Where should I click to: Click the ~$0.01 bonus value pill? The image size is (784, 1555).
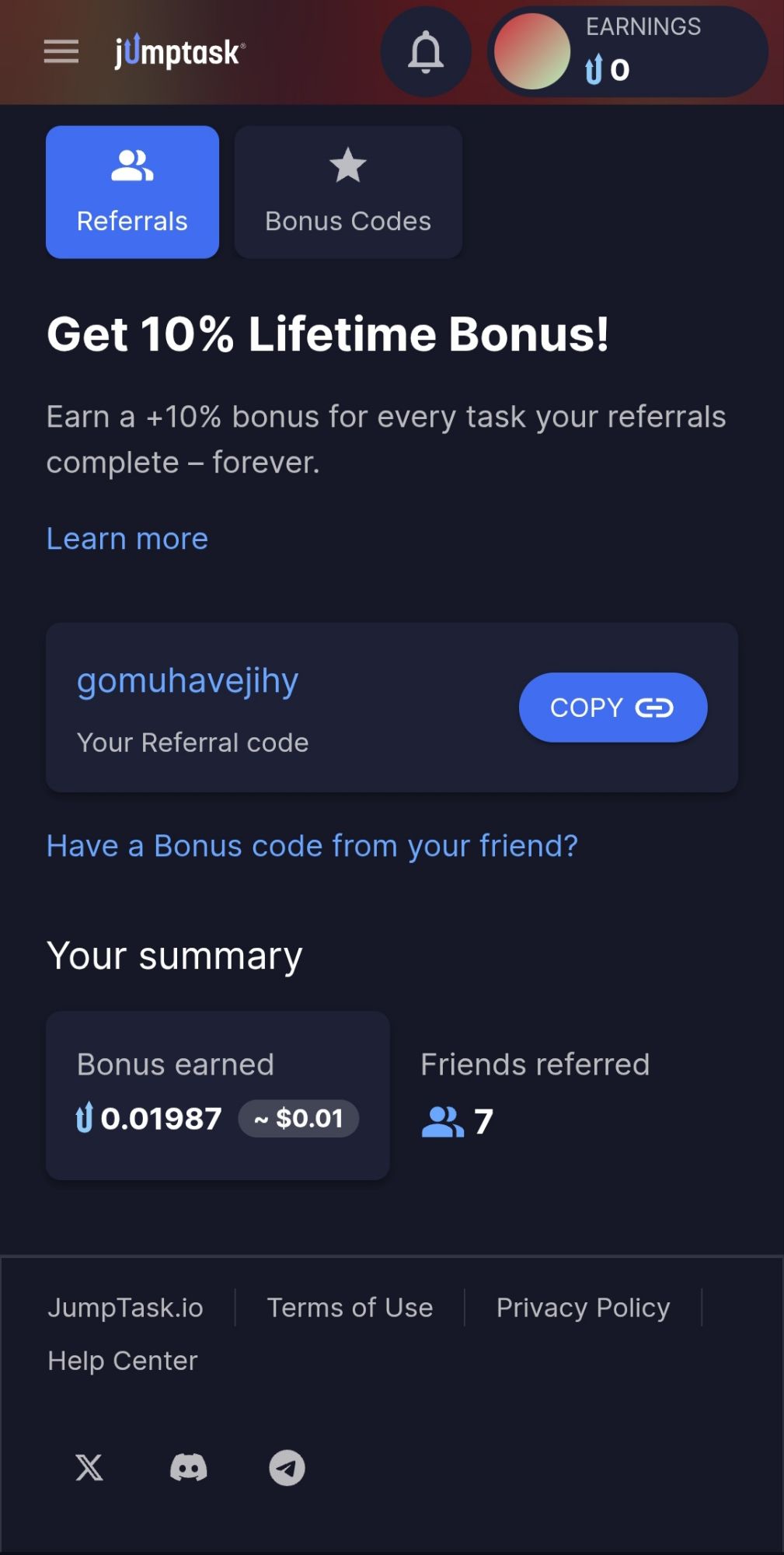pos(298,1118)
